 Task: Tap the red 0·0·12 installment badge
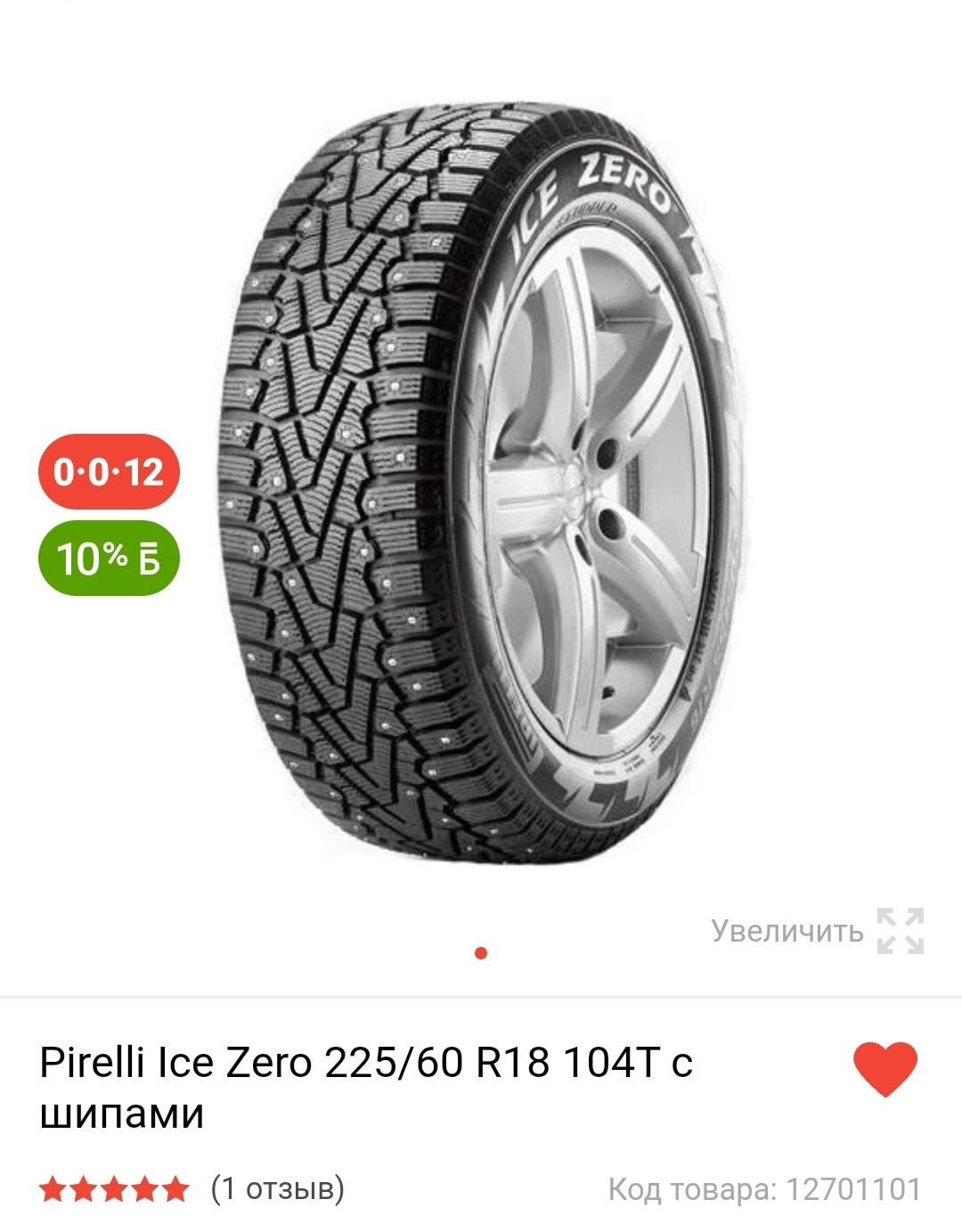click(109, 471)
